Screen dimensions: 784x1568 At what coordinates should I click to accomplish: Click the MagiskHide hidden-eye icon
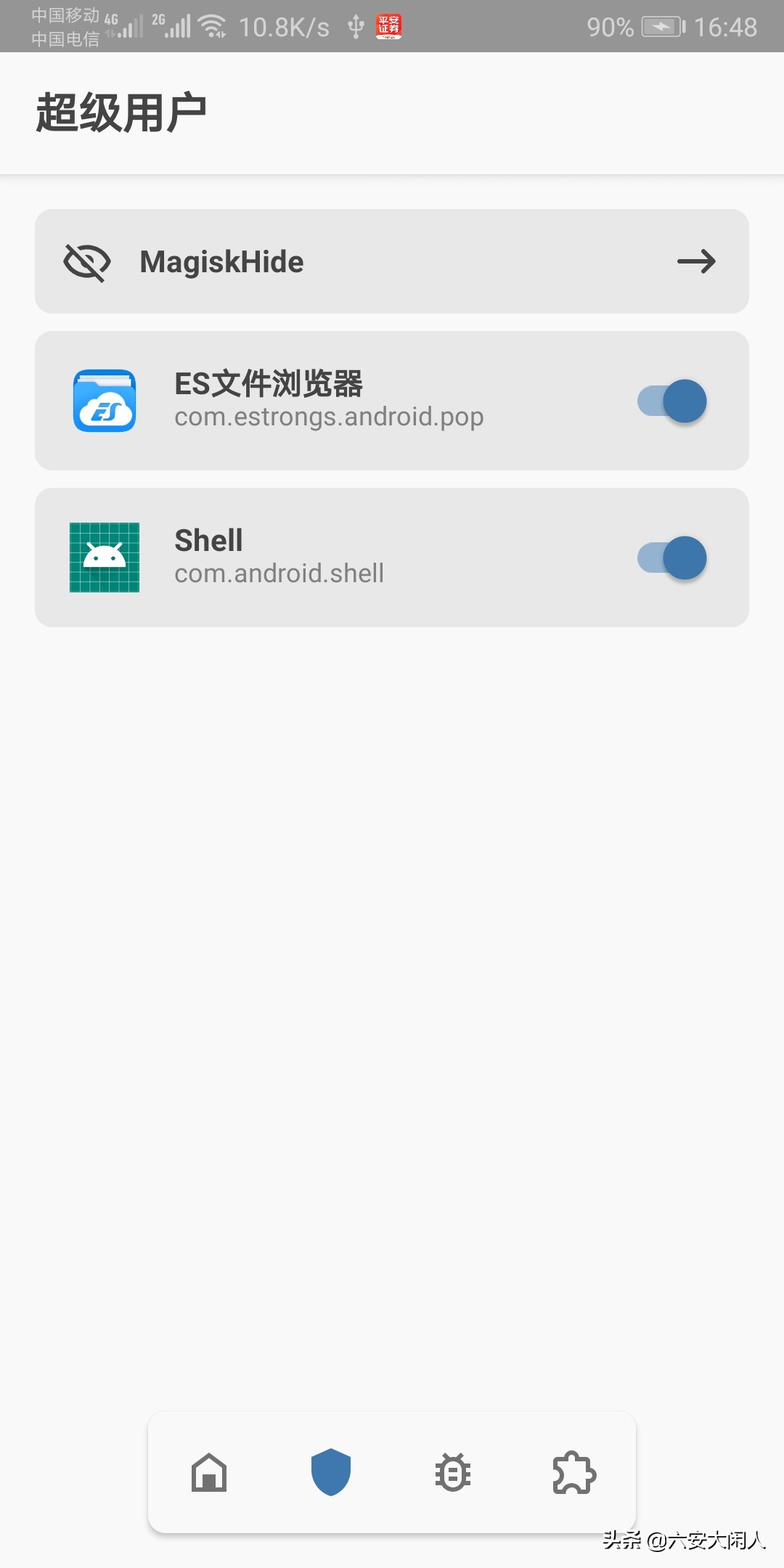86,261
